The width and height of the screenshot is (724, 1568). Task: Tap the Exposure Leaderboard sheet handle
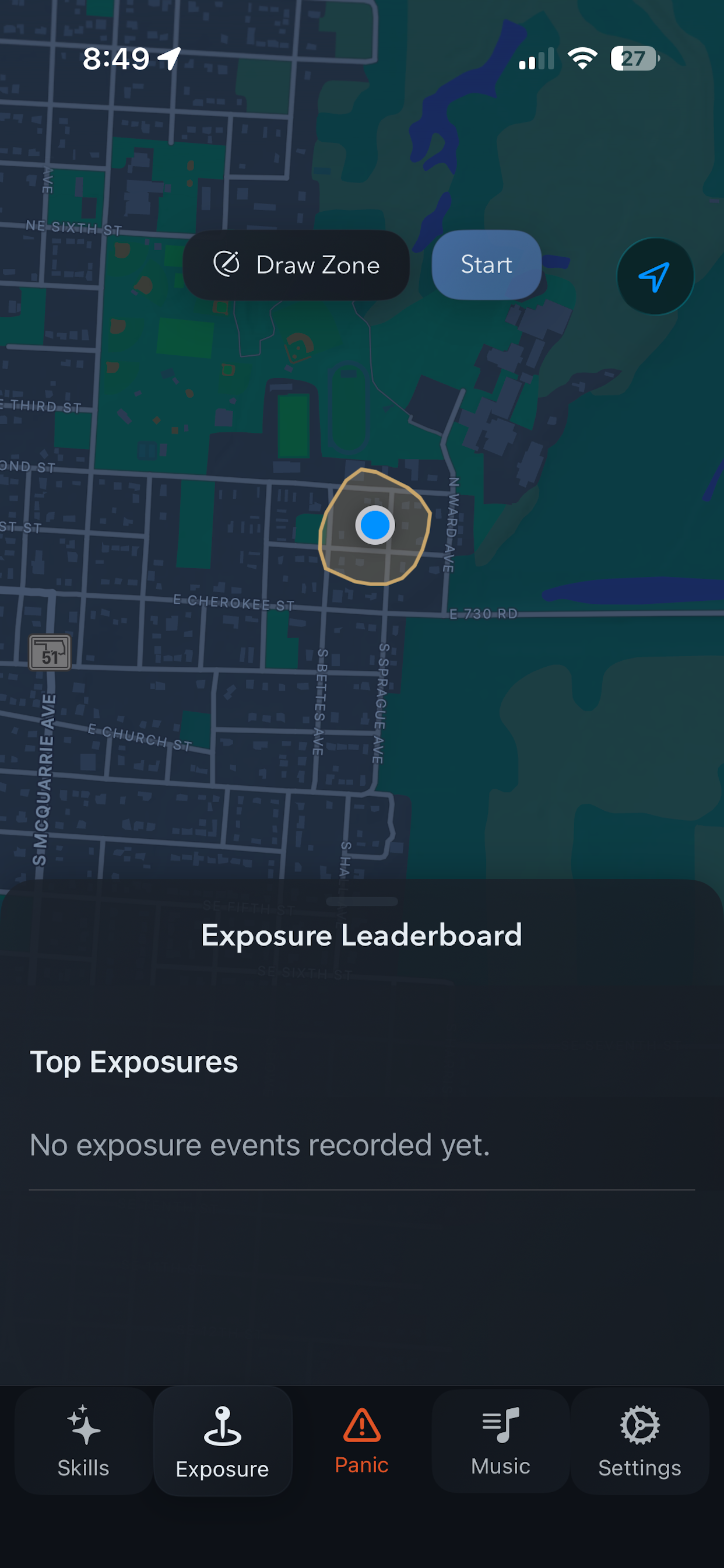(x=362, y=901)
